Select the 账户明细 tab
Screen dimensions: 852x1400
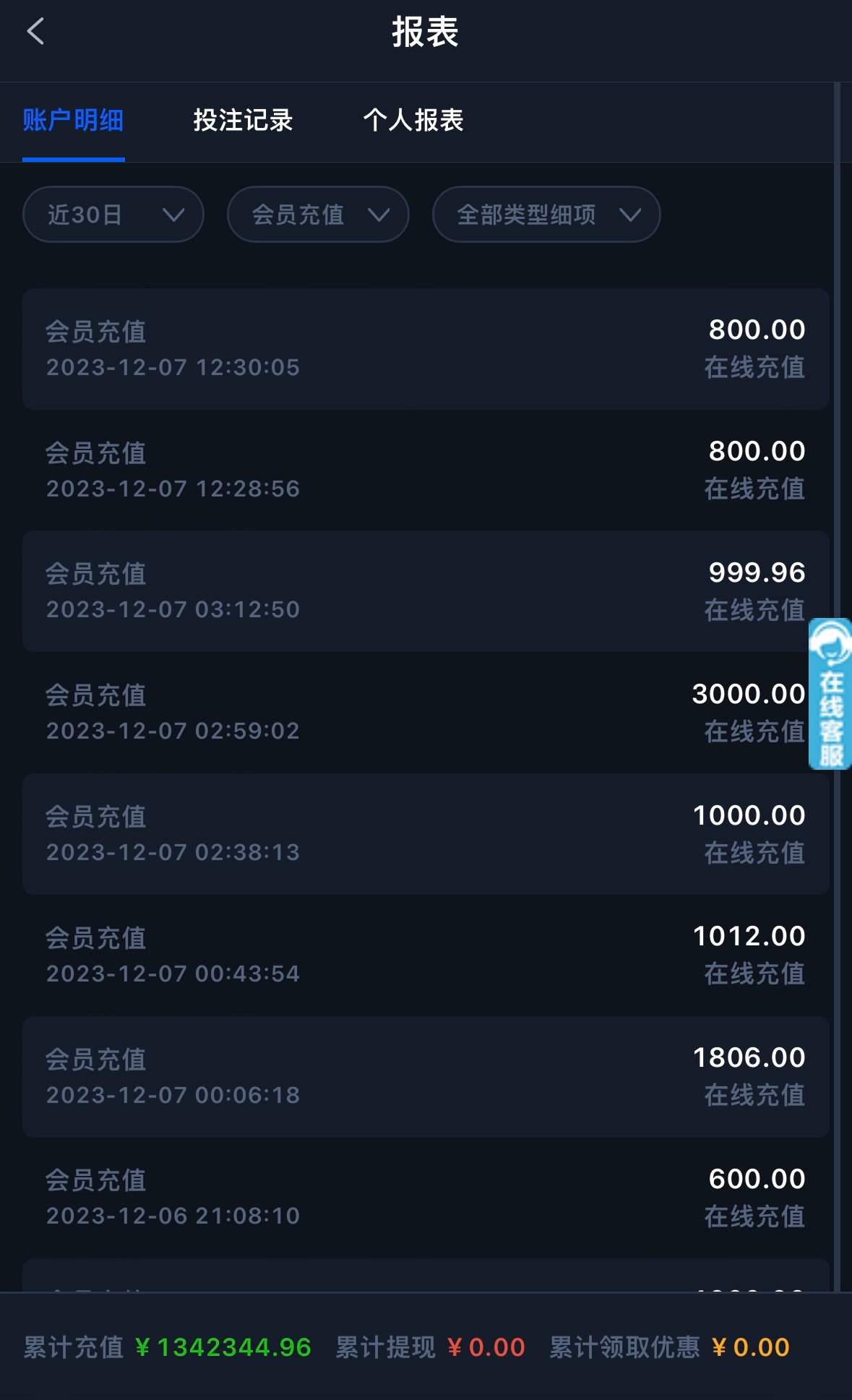(73, 120)
